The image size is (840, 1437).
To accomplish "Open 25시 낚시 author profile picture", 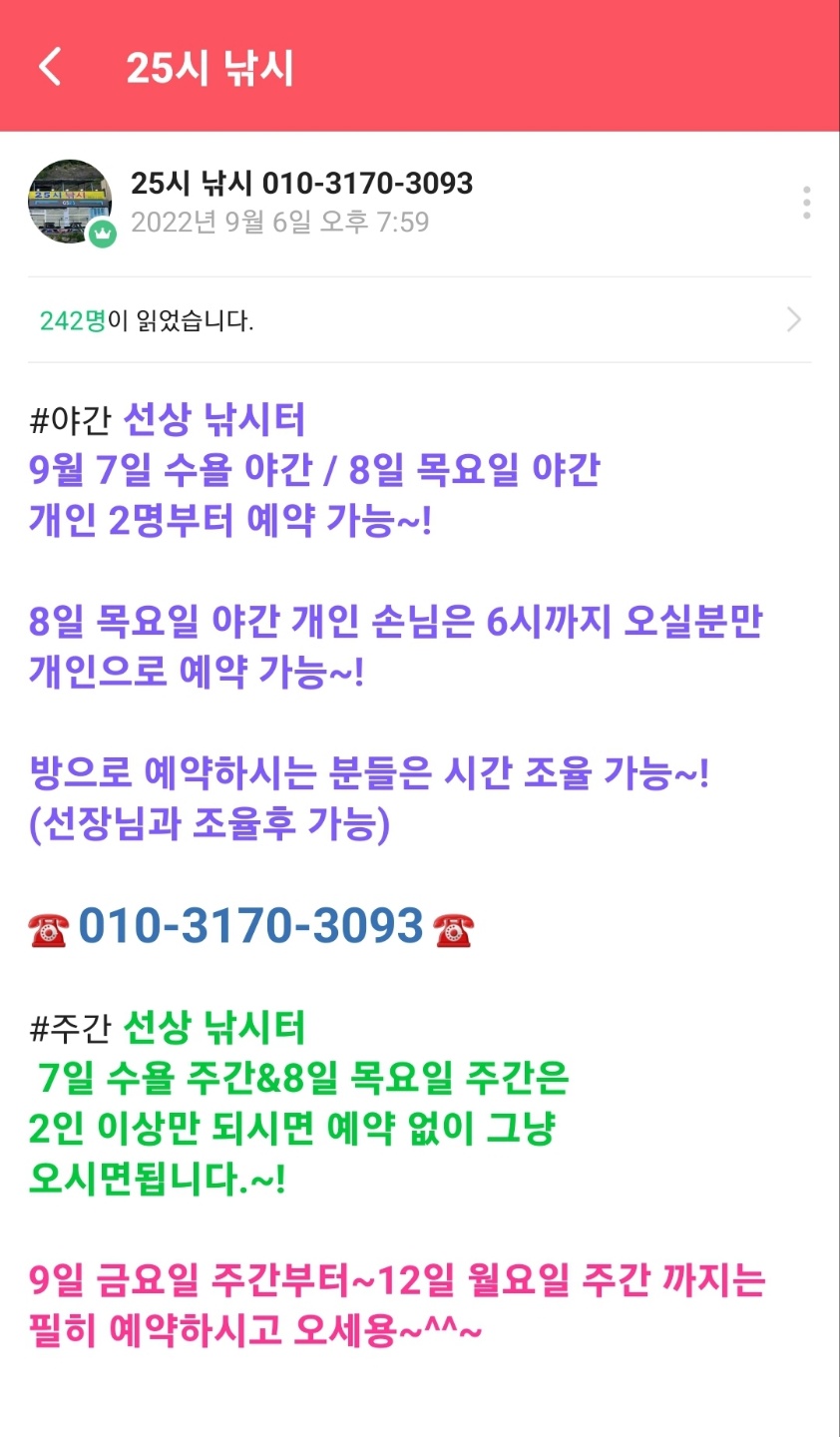I will point(70,202).
